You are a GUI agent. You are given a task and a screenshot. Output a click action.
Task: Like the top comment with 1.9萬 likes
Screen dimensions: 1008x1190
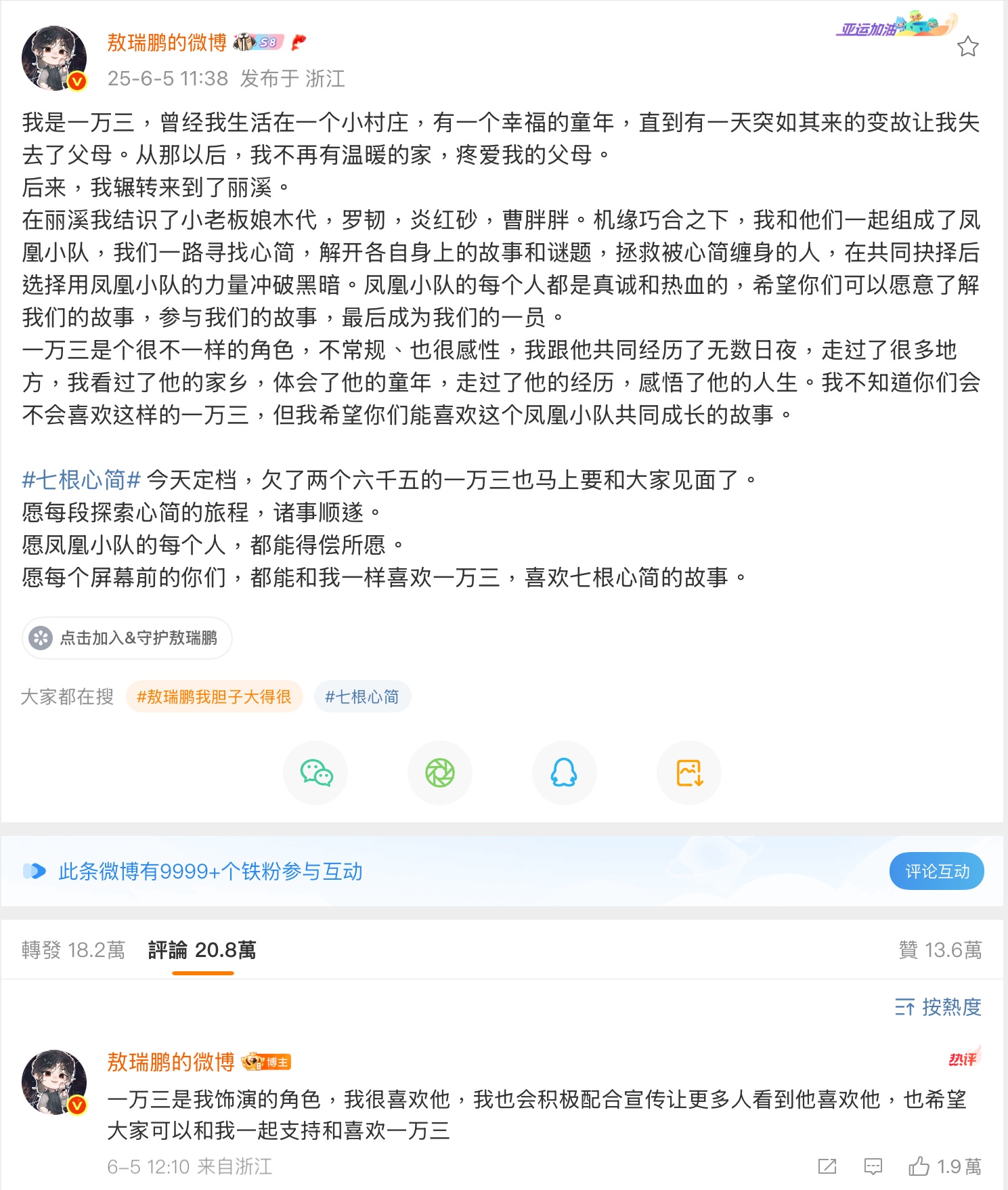click(919, 1166)
